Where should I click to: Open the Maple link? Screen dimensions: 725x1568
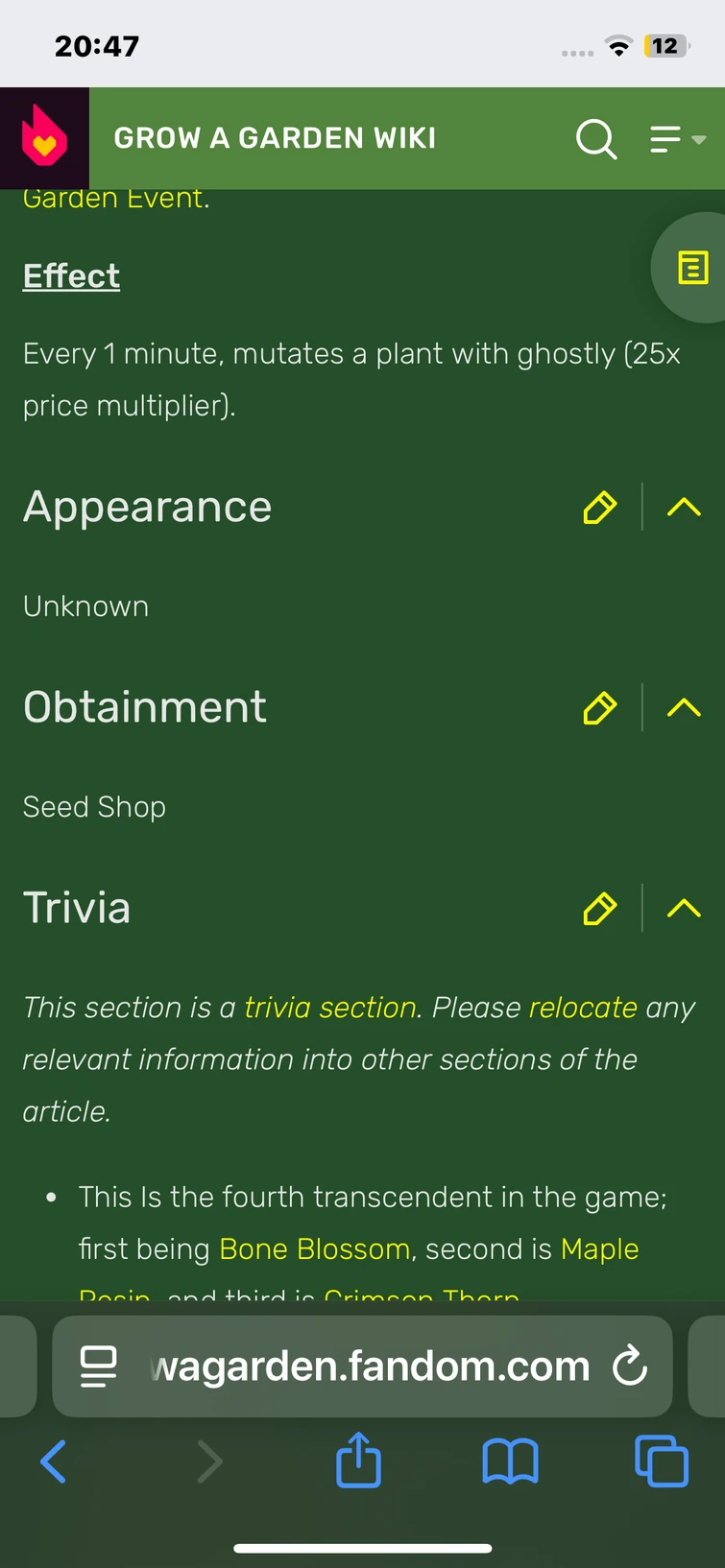pos(599,1249)
